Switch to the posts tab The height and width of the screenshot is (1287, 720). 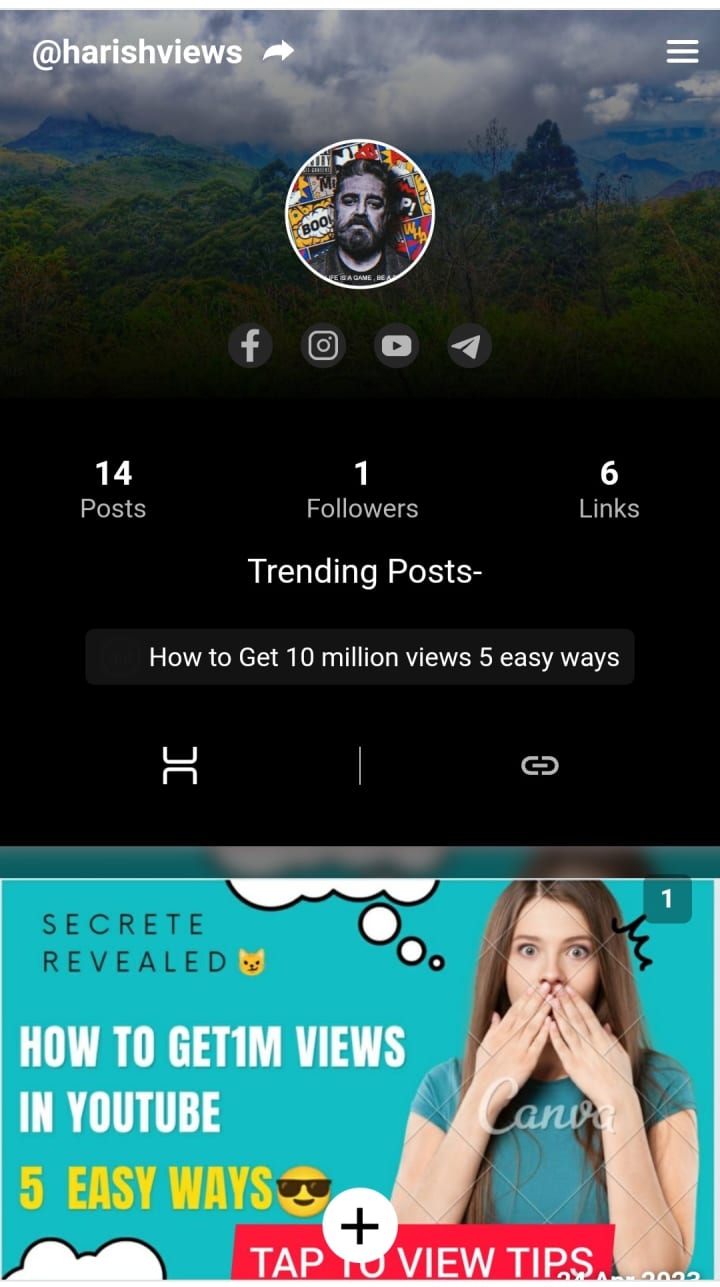[180, 766]
